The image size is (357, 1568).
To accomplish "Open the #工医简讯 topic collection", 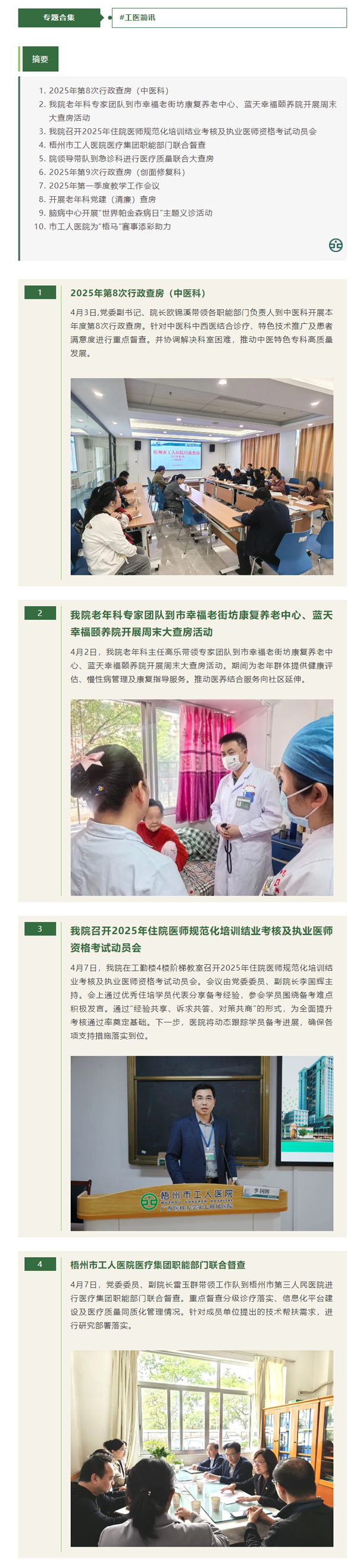I will click(x=137, y=18).
